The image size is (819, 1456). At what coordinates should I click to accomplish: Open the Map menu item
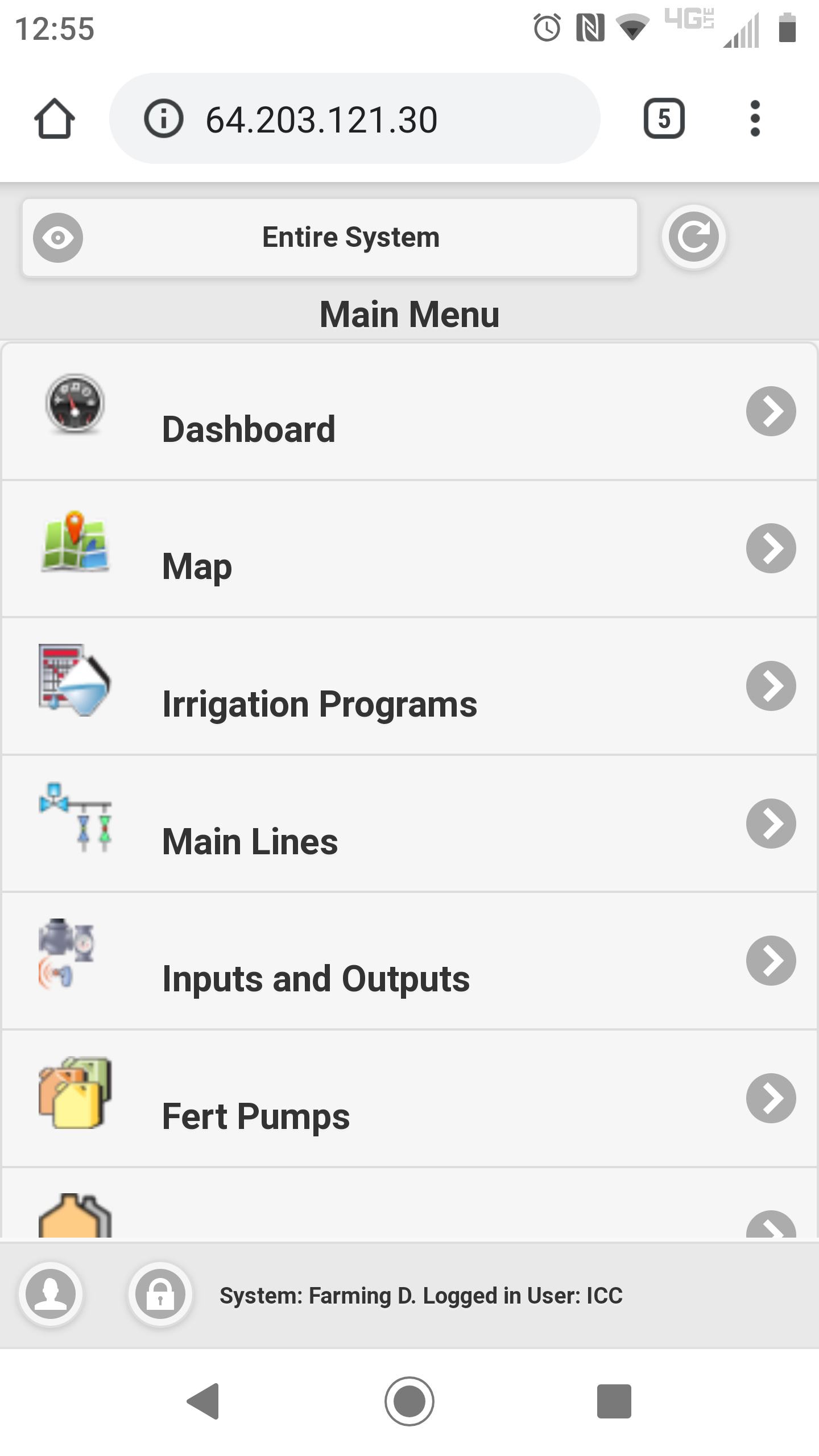[409, 549]
